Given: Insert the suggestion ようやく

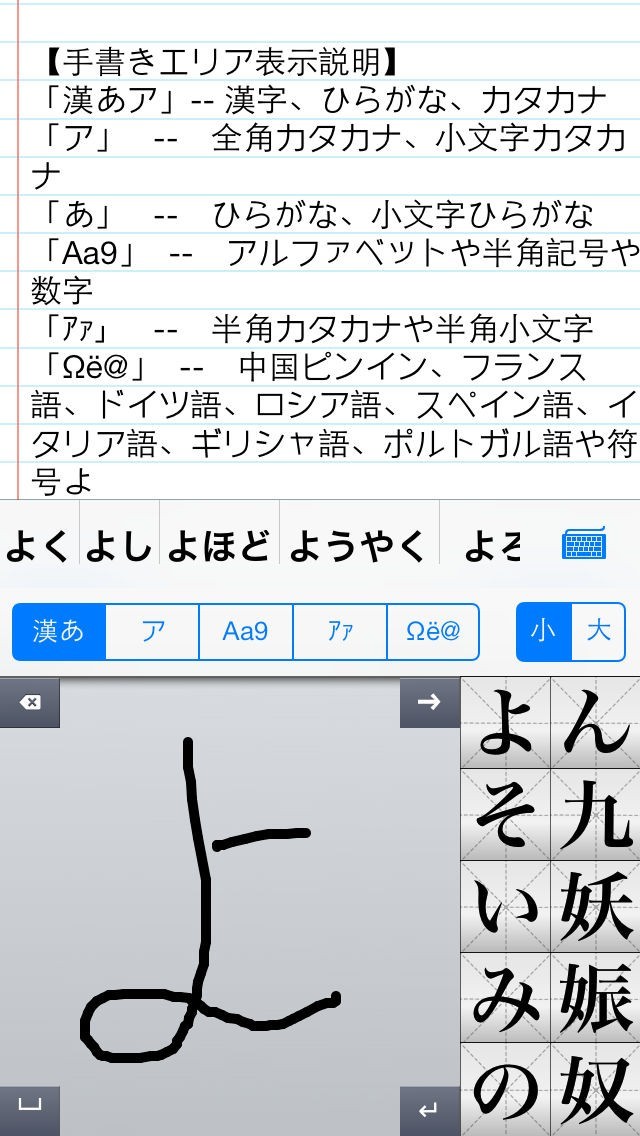Looking at the screenshot, I should tap(357, 546).
